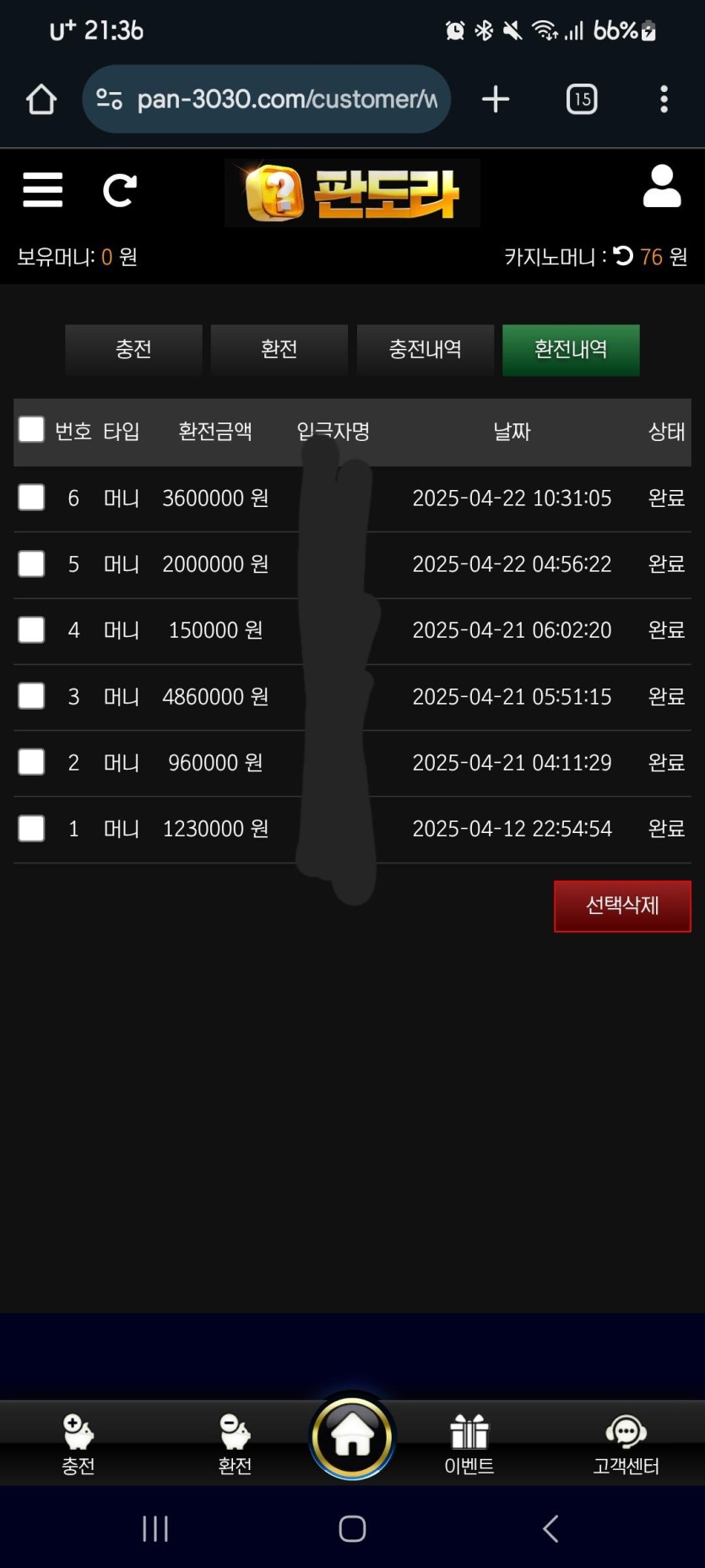Open the user profile icon
705x1568 pixels.
662,188
